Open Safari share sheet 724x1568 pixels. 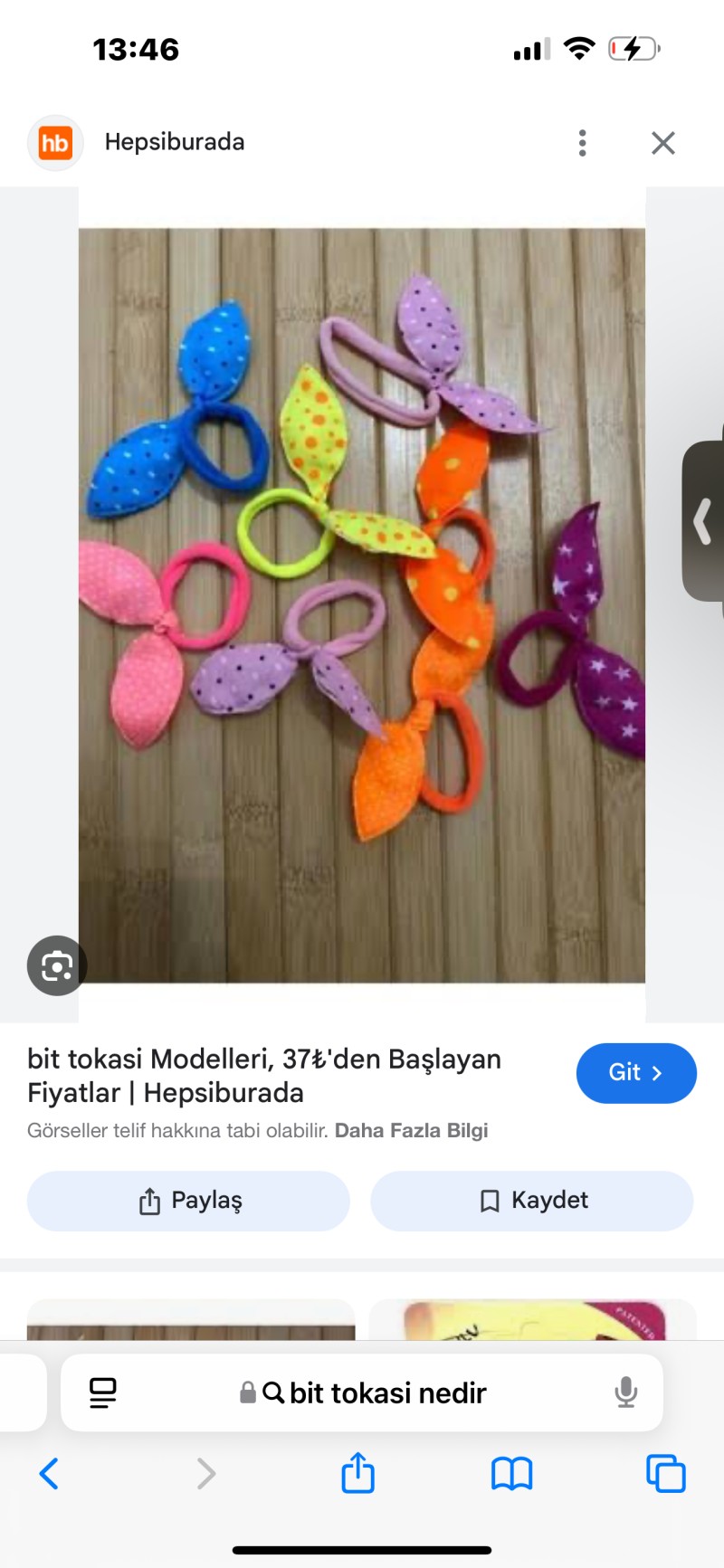[x=358, y=1473]
